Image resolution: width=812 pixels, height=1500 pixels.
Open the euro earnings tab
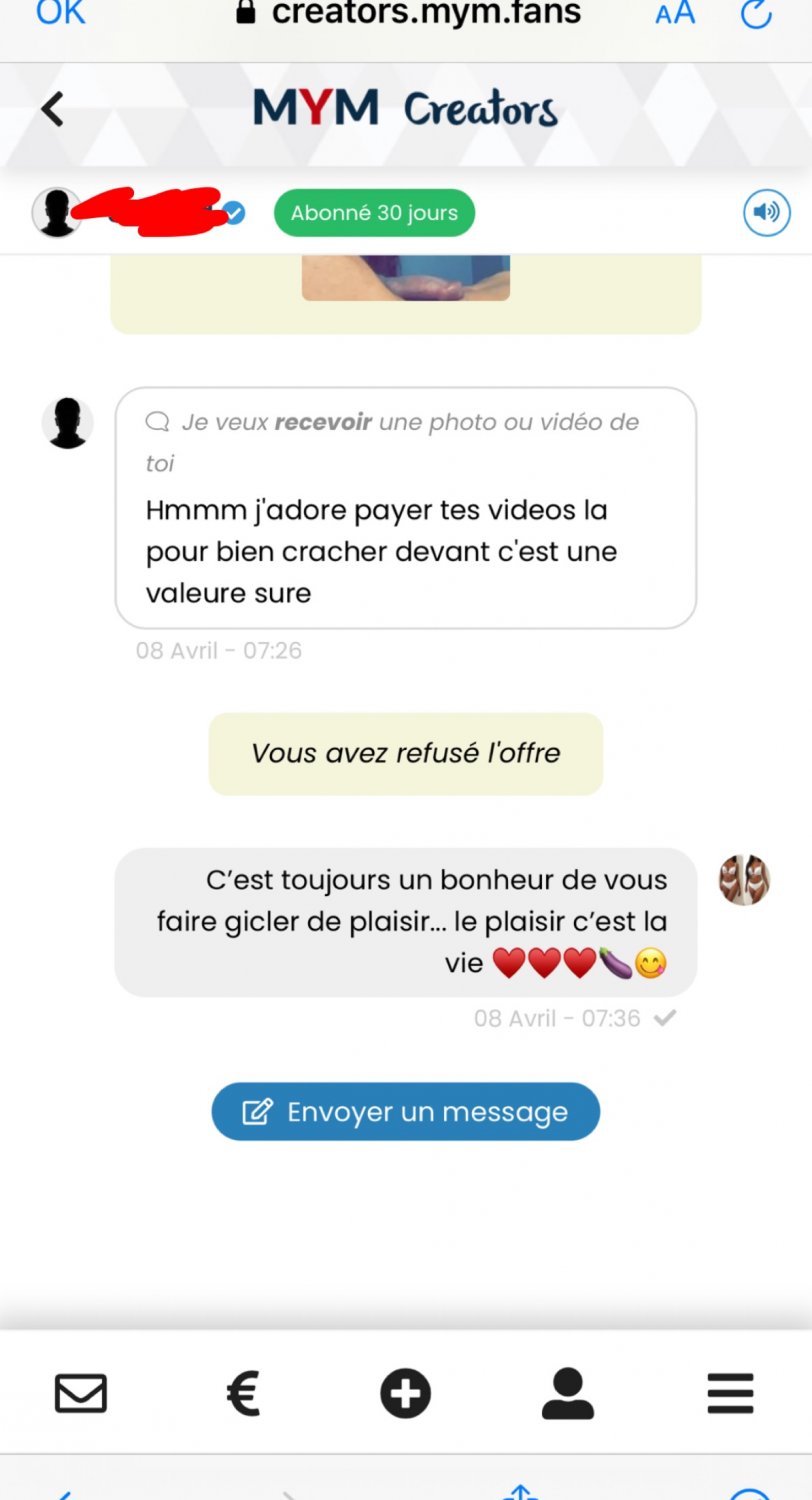pyautogui.click(x=243, y=1393)
